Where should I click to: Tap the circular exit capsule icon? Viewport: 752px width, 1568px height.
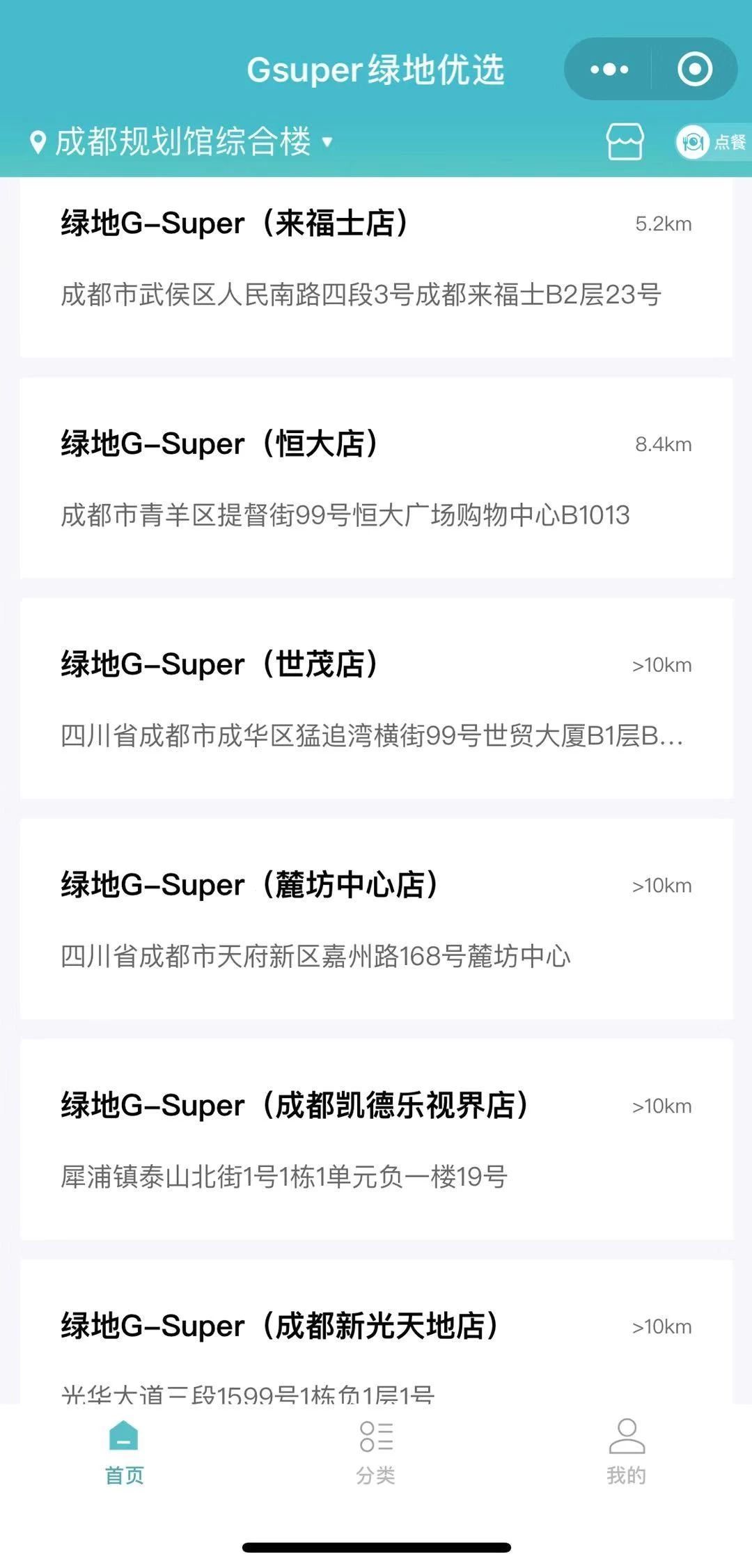[x=693, y=68]
